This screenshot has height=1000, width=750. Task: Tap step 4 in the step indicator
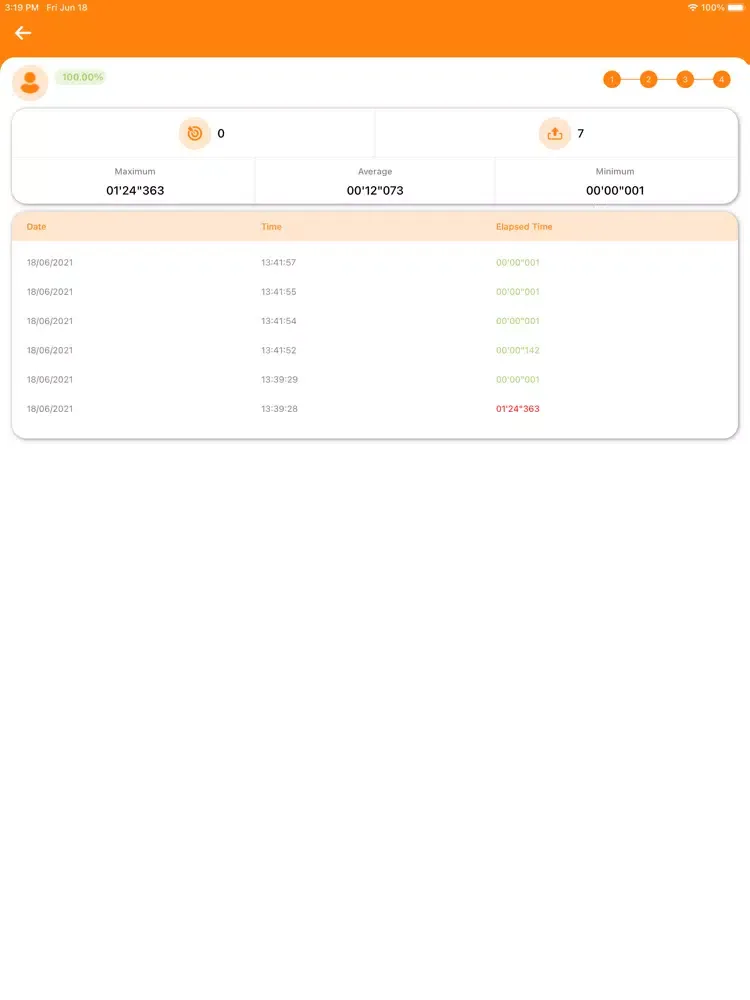click(x=721, y=80)
